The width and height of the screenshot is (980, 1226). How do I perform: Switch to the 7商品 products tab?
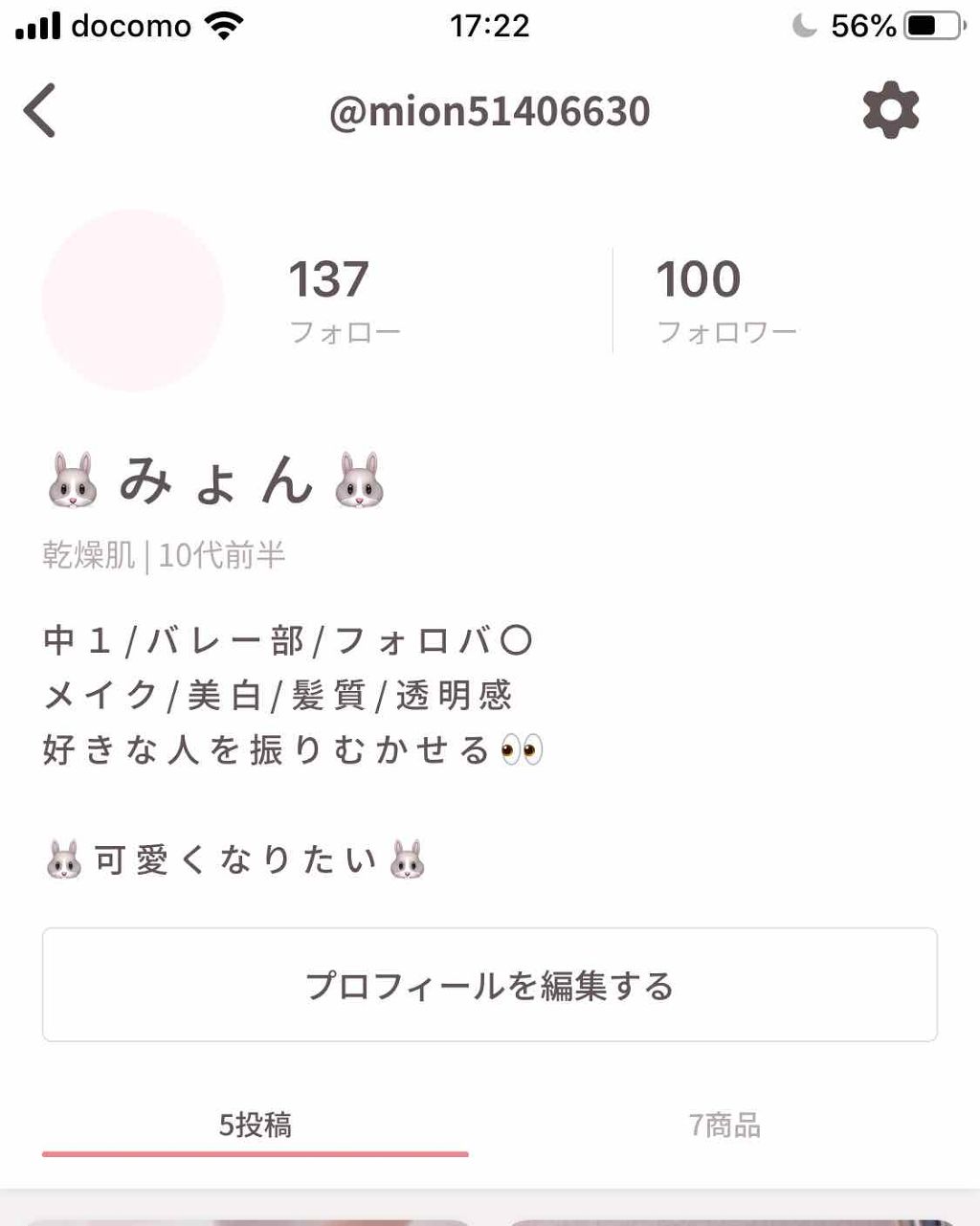coord(725,1126)
